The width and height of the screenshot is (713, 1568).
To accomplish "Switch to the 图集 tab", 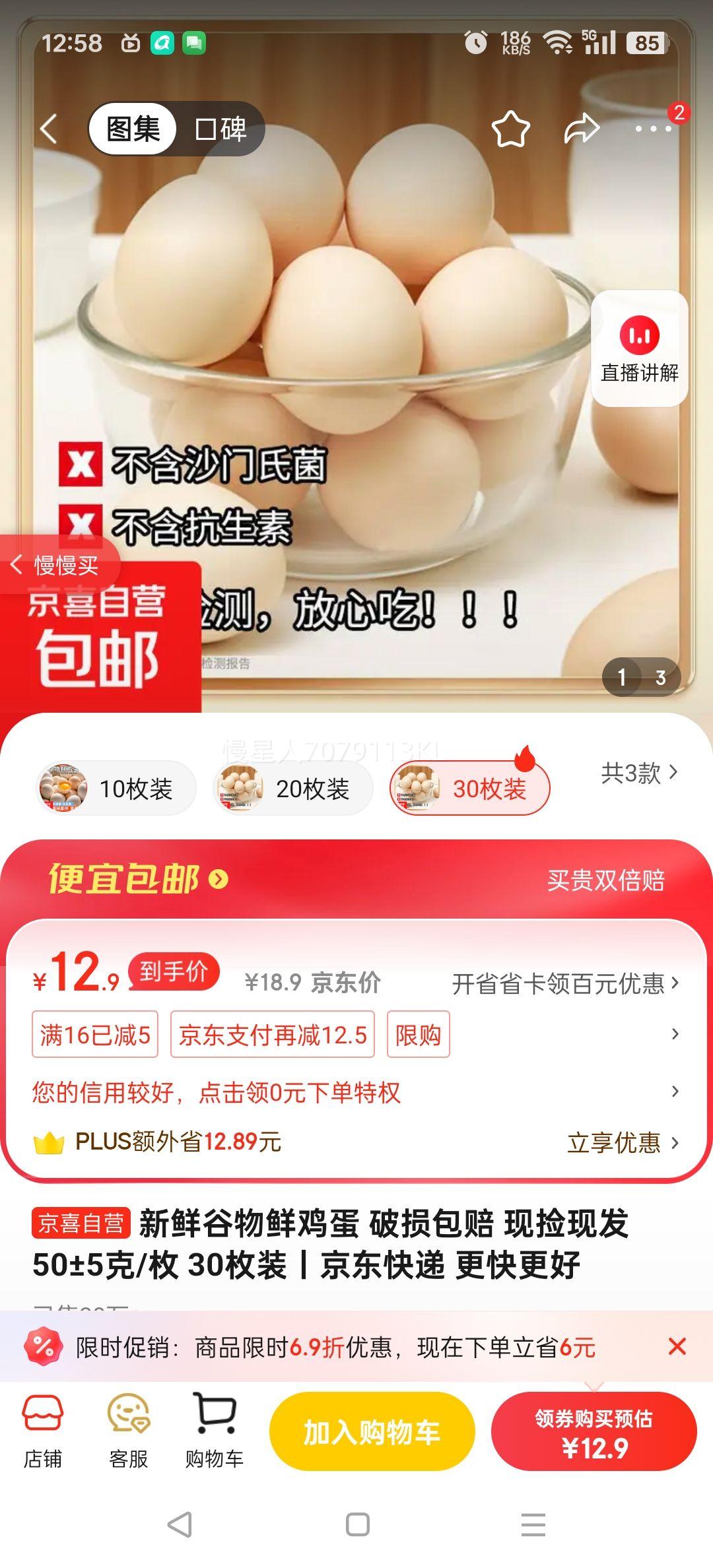I will [x=133, y=129].
